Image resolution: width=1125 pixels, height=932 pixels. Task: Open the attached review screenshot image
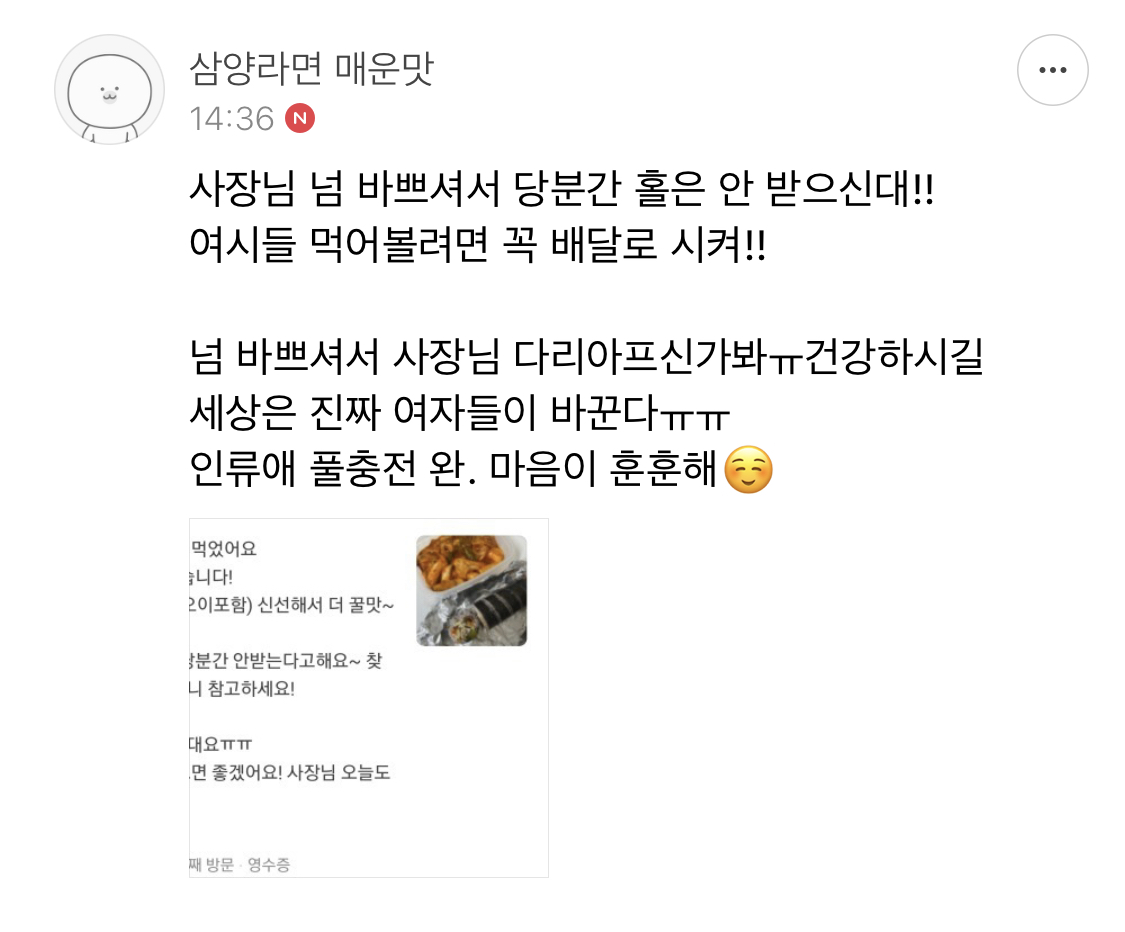(x=369, y=697)
